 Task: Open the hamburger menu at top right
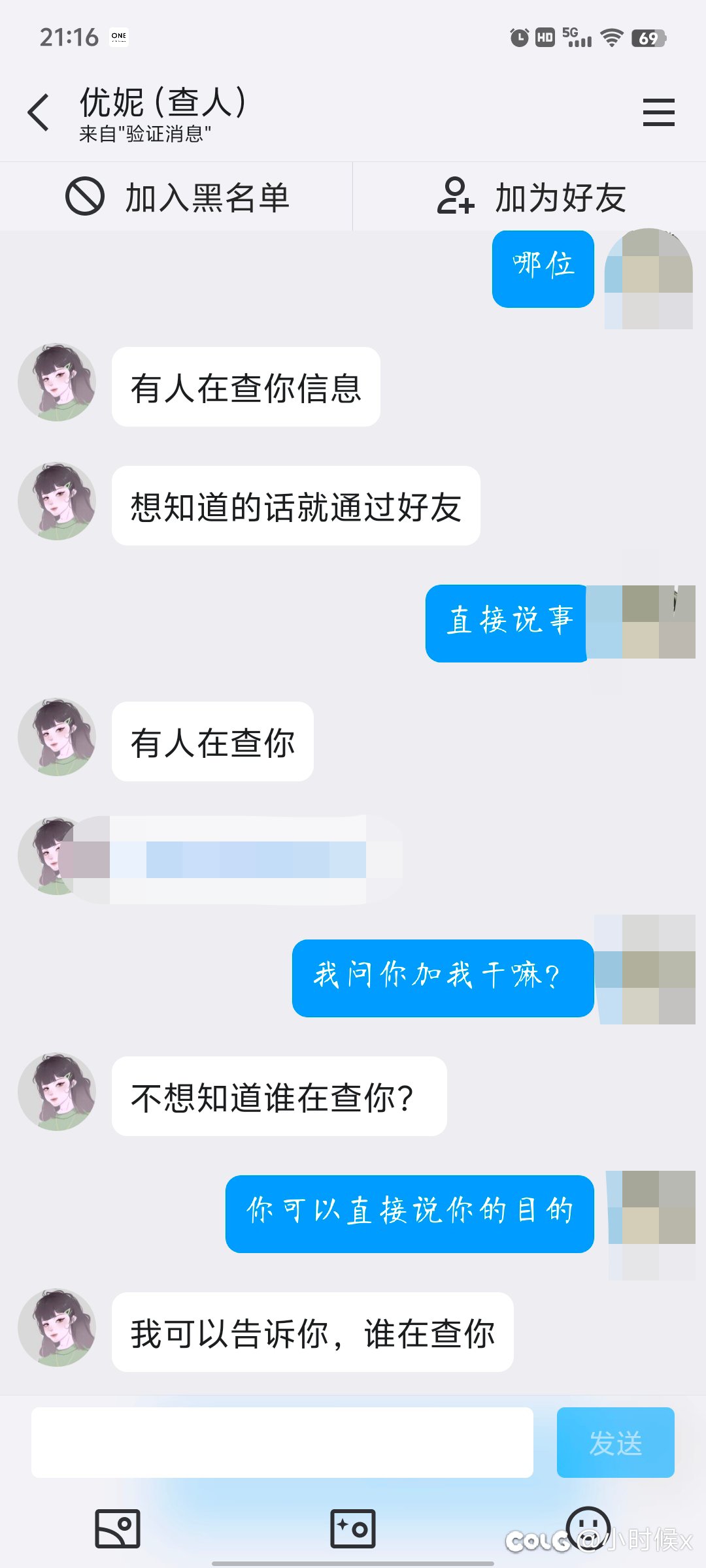point(658,112)
